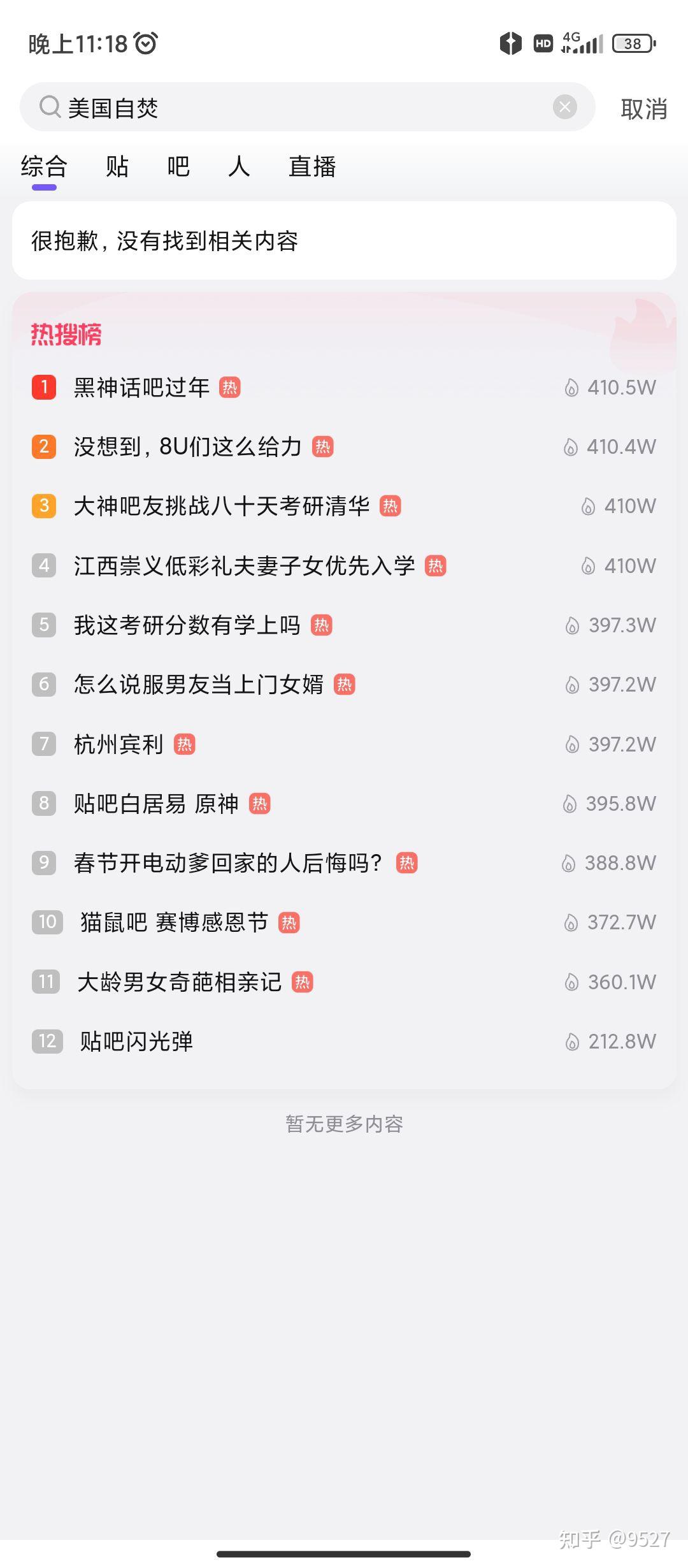Switch to the 吧 tab
This screenshot has width=688, height=1568.
click(178, 166)
